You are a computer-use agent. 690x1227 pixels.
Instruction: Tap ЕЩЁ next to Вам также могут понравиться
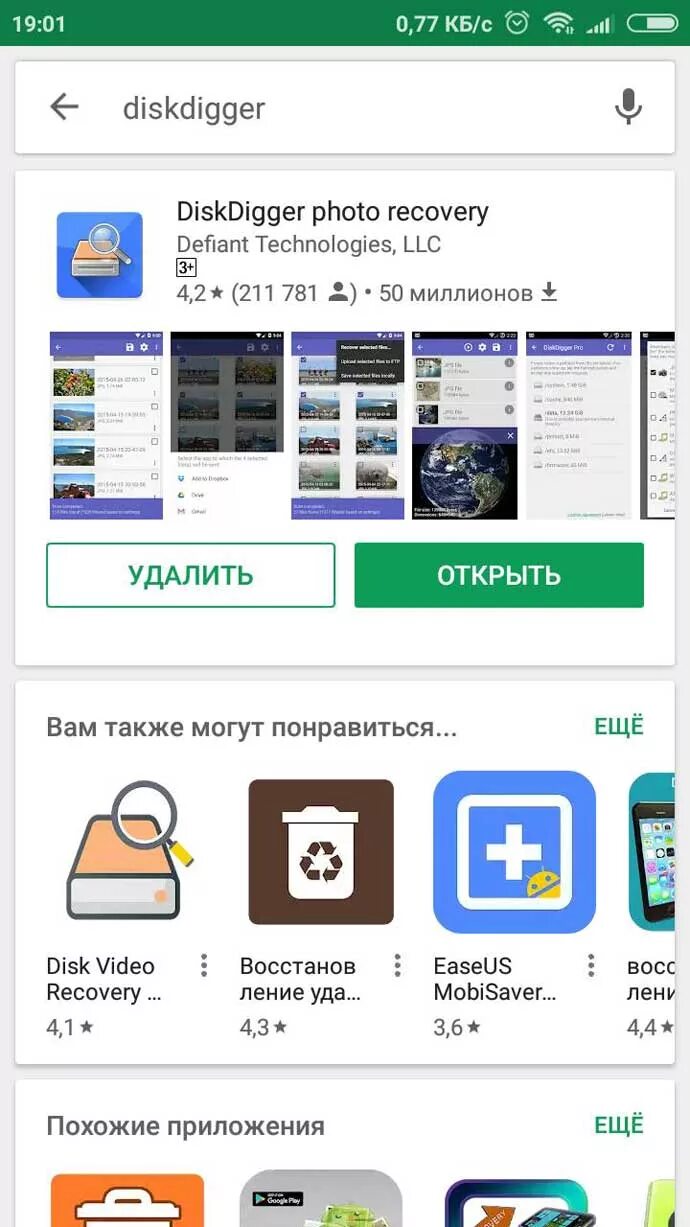point(619,726)
